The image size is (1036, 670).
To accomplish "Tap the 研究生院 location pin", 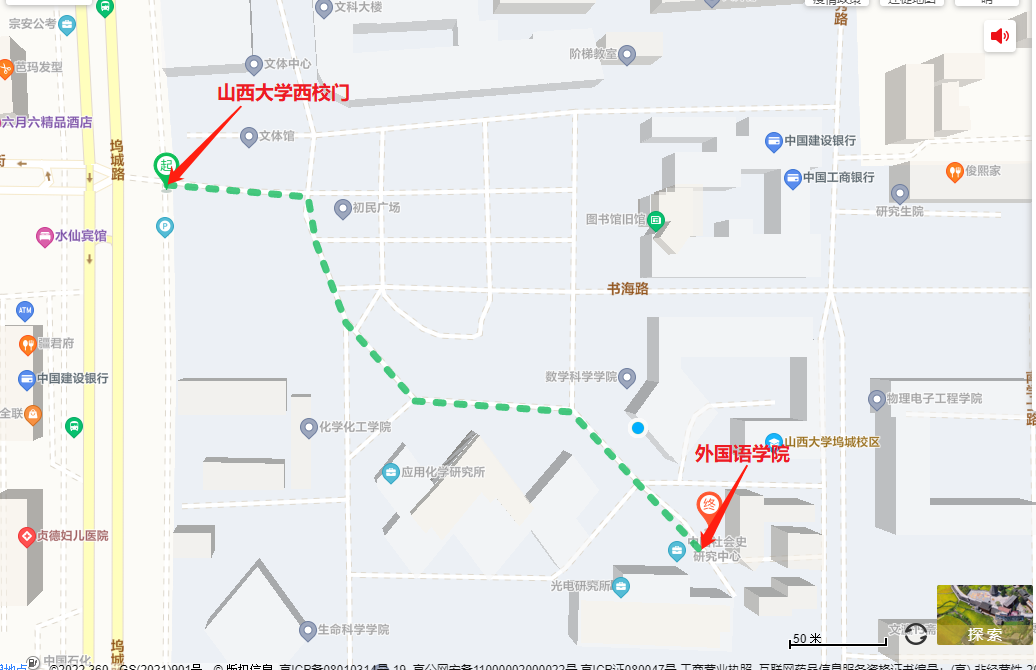I will 900,194.
